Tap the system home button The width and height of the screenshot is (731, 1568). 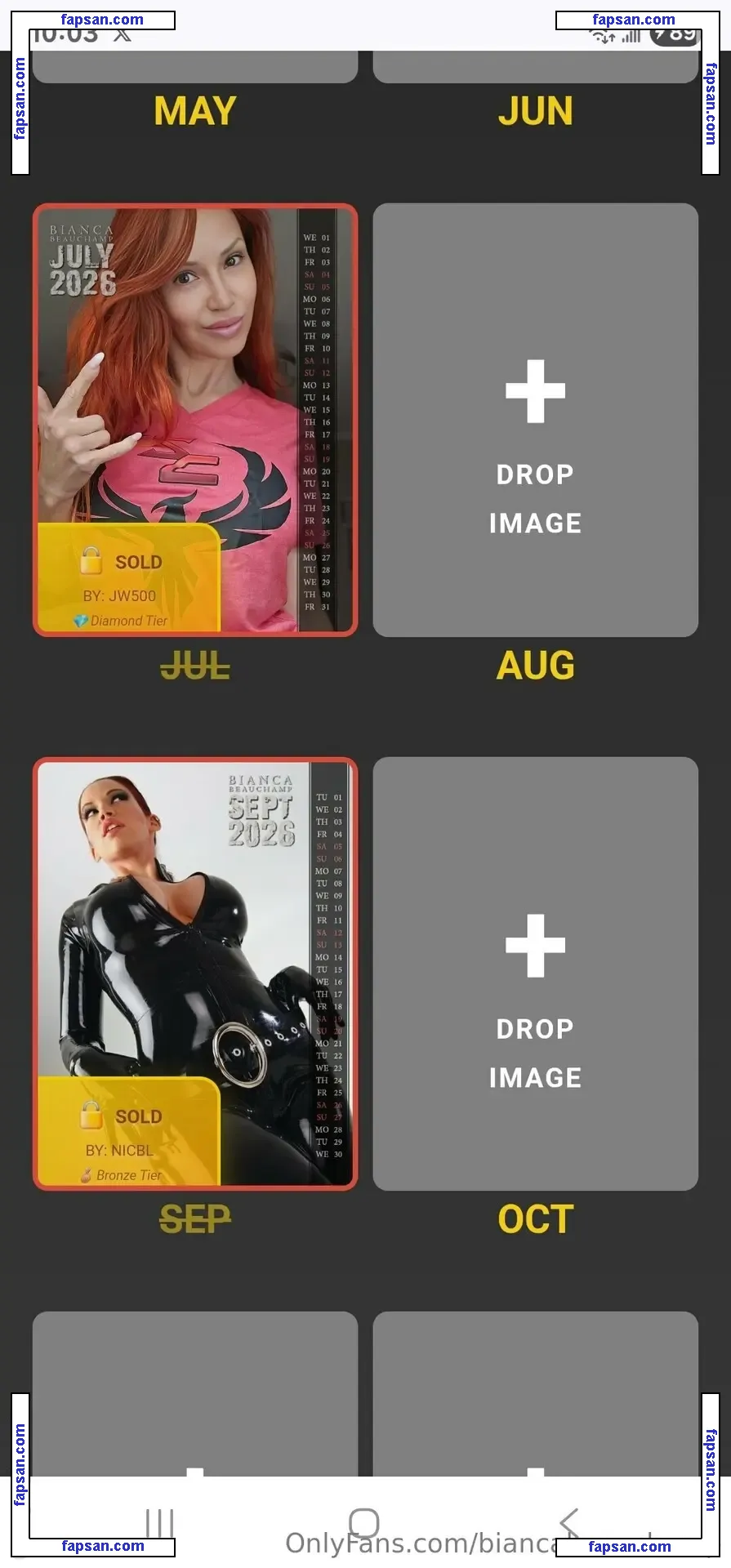(x=364, y=1522)
